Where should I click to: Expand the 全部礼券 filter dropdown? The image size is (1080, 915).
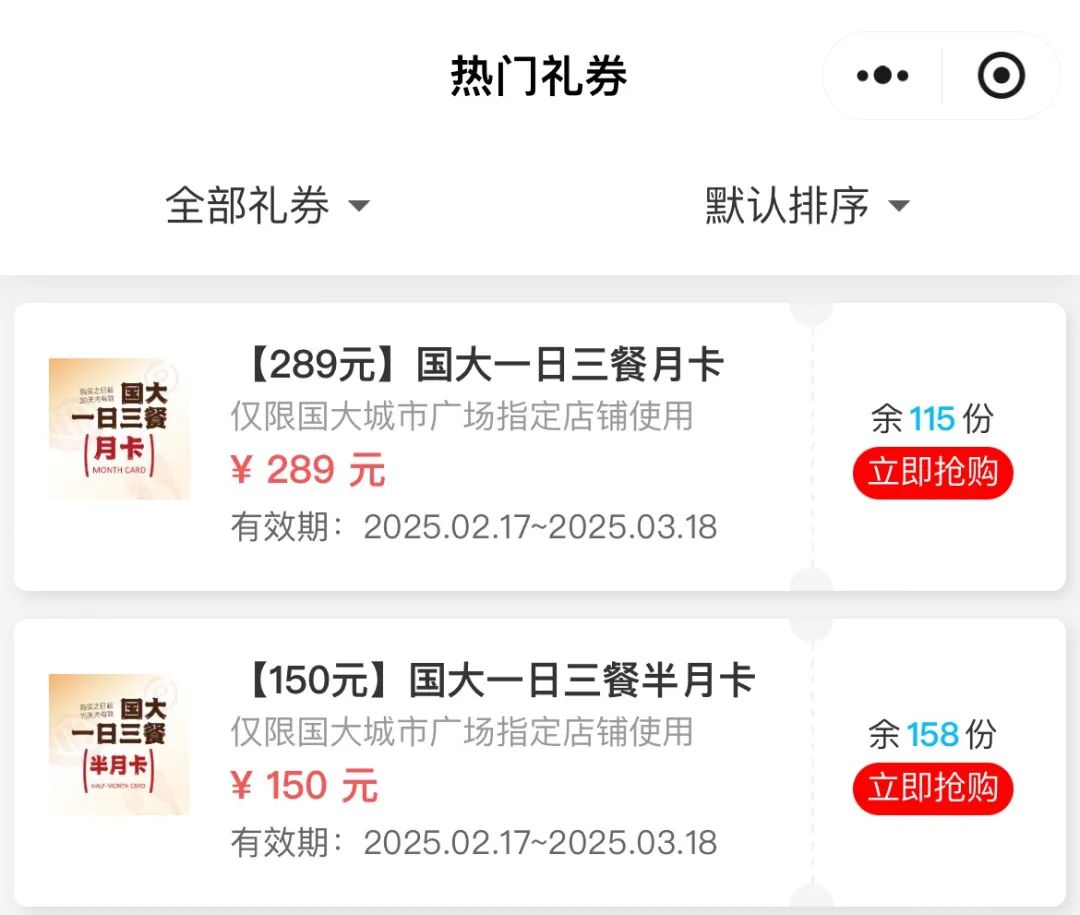pyautogui.click(x=268, y=206)
